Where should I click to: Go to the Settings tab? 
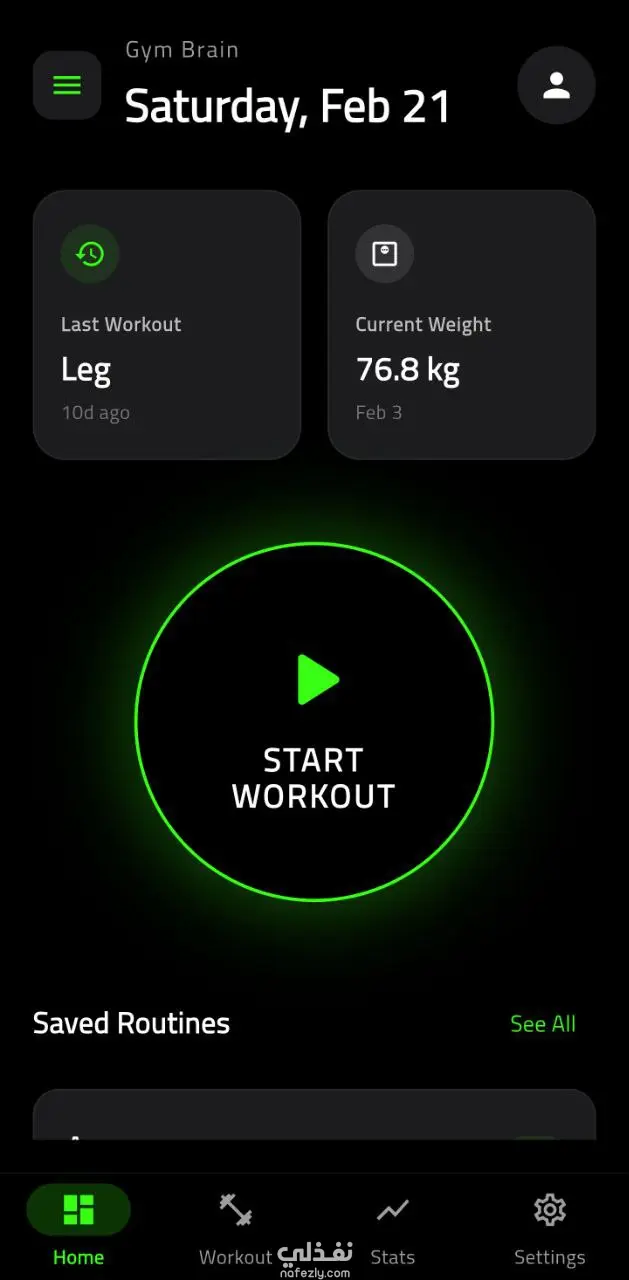click(x=549, y=1227)
